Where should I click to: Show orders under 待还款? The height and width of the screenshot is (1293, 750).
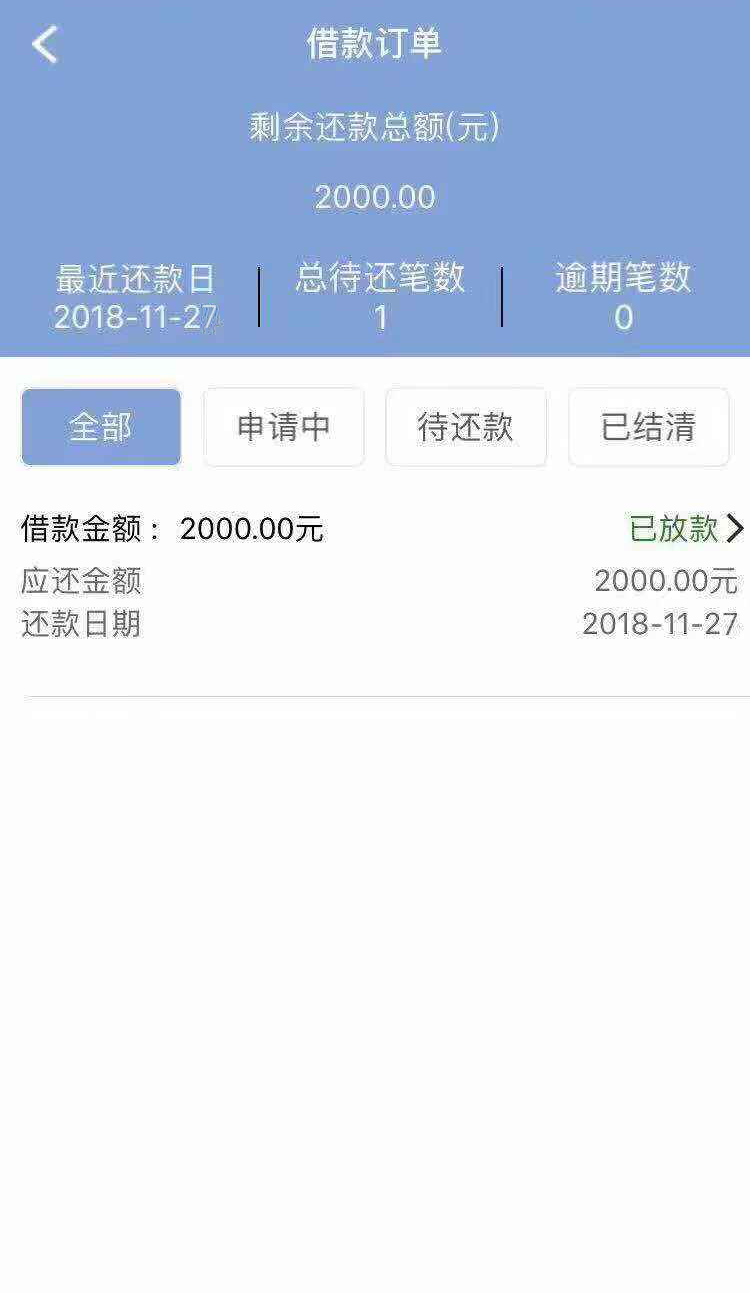[466, 427]
